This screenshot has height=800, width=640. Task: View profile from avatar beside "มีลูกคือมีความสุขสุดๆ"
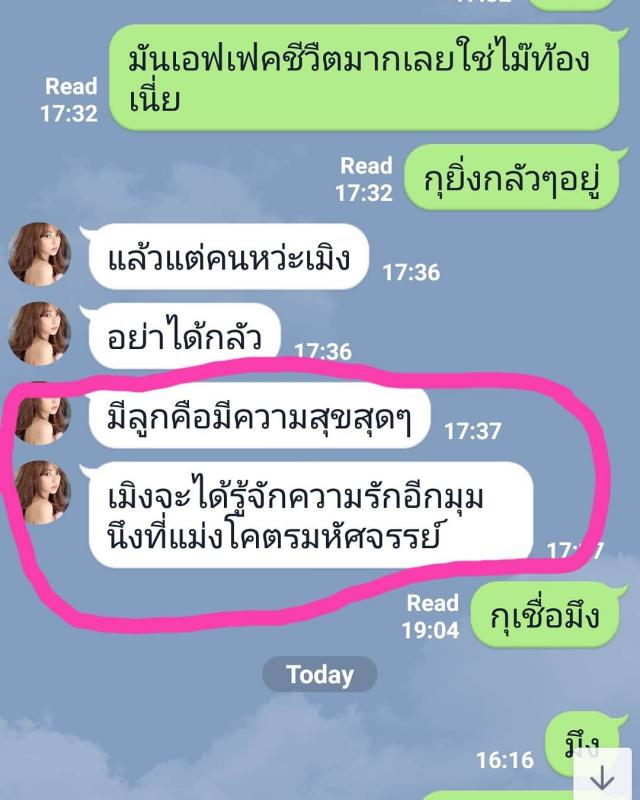click(42, 413)
